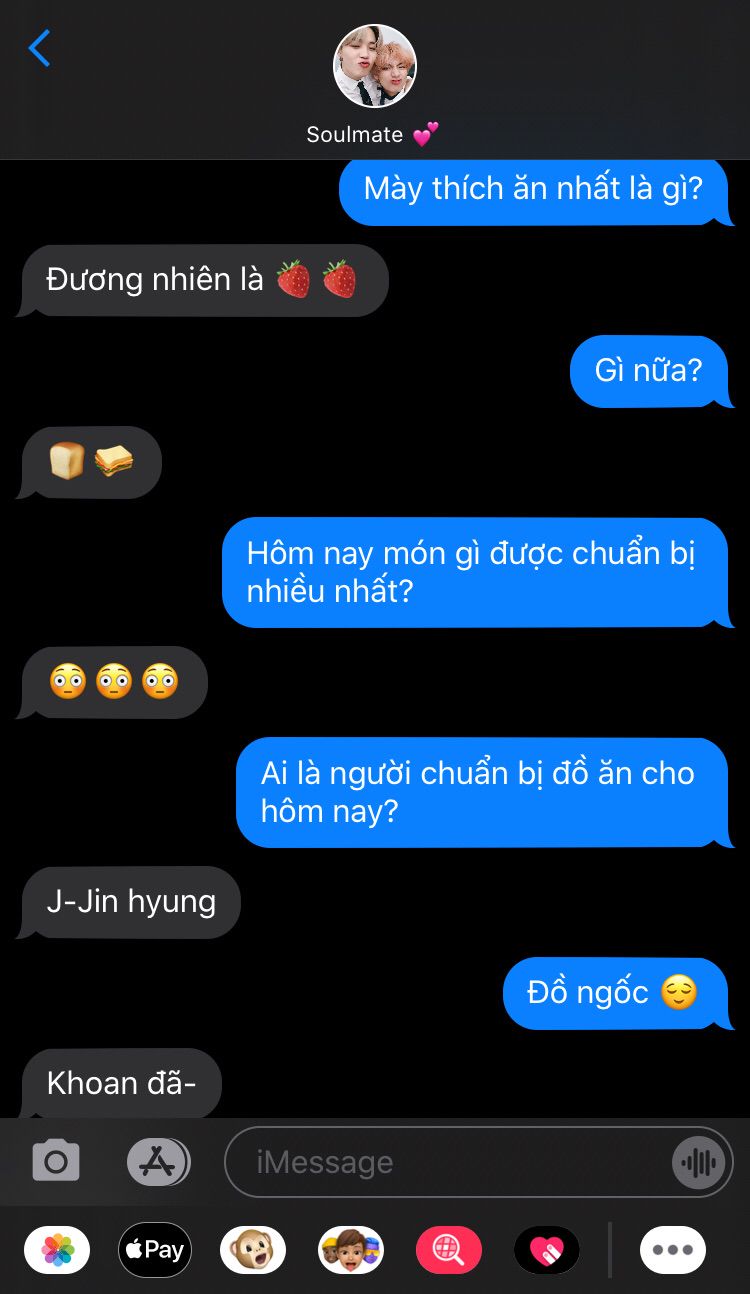
Task: Toggle the App Store apps drawer
Action: 158,1162
